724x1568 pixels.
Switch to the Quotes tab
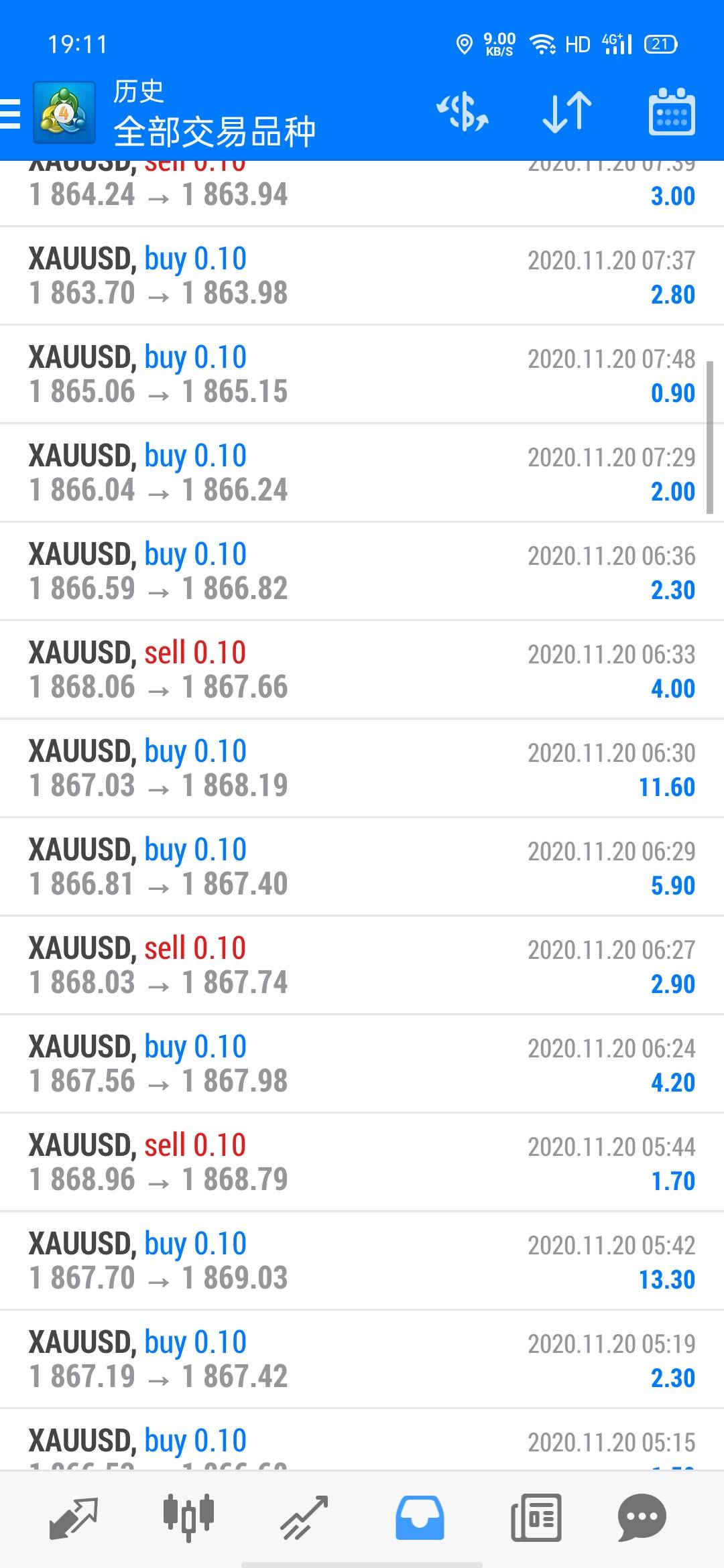click(74, 1518)
